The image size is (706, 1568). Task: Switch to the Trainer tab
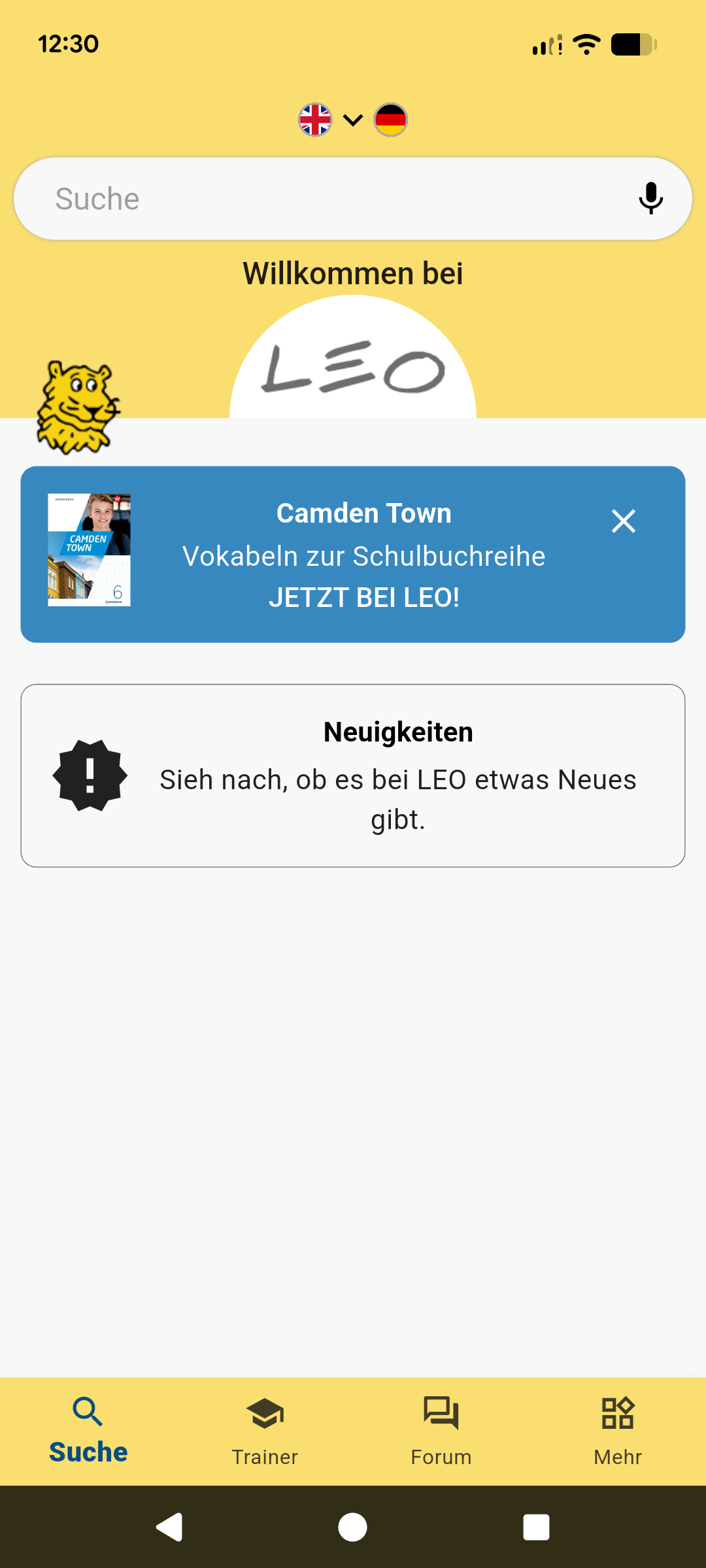[x=265, y=1431]
